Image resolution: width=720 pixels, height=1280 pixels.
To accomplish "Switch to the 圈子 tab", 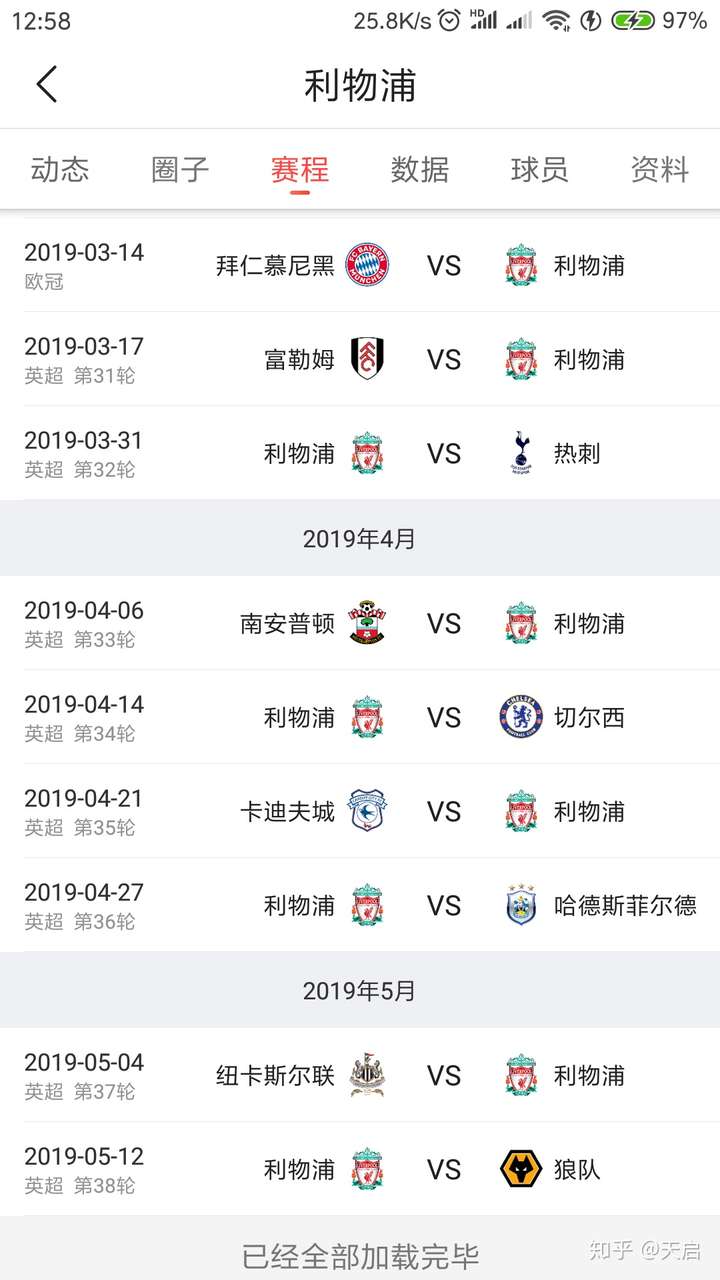I will (x=180, y=169).
